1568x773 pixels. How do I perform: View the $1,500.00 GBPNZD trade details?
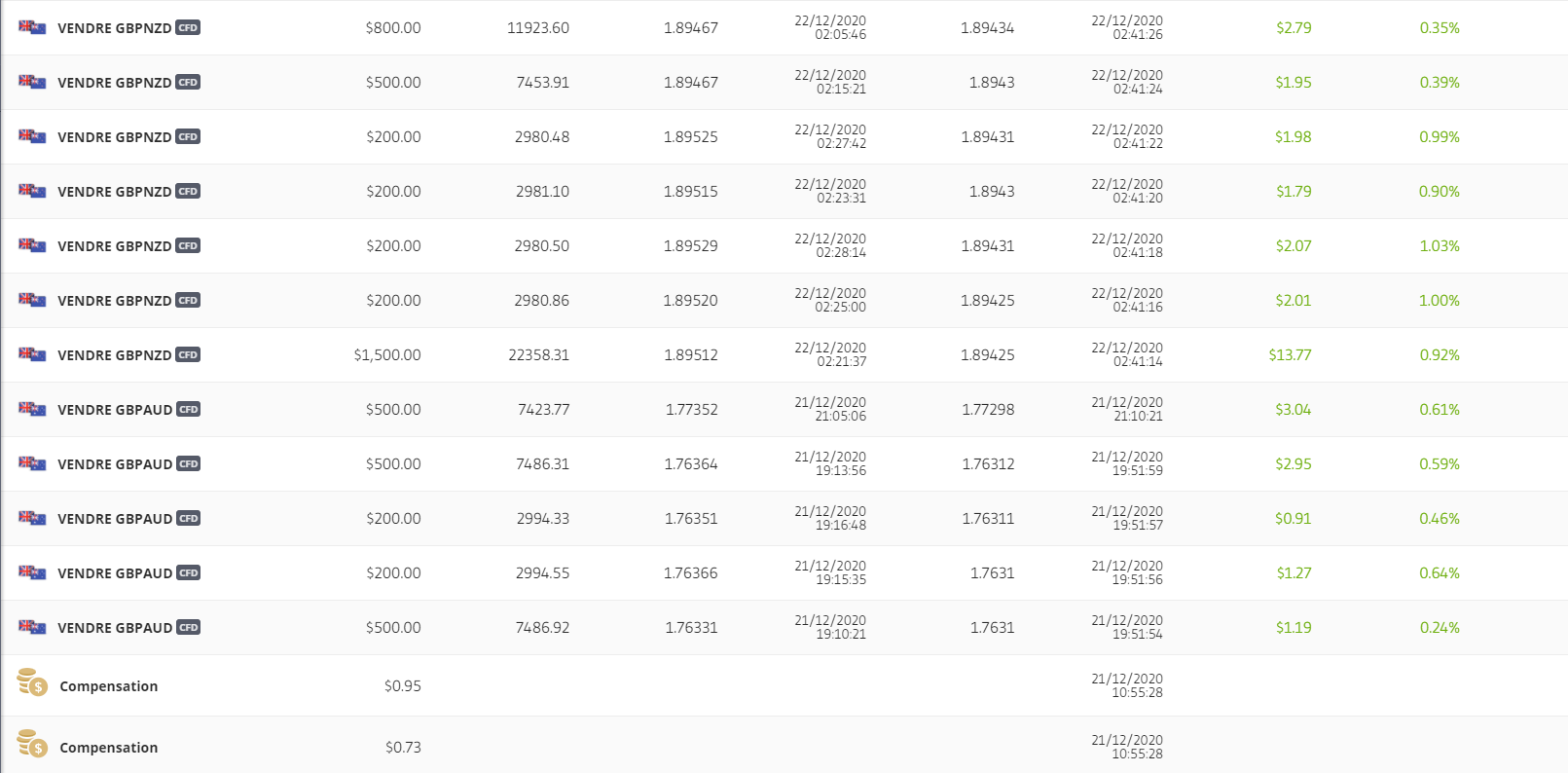tap(114, 355)
